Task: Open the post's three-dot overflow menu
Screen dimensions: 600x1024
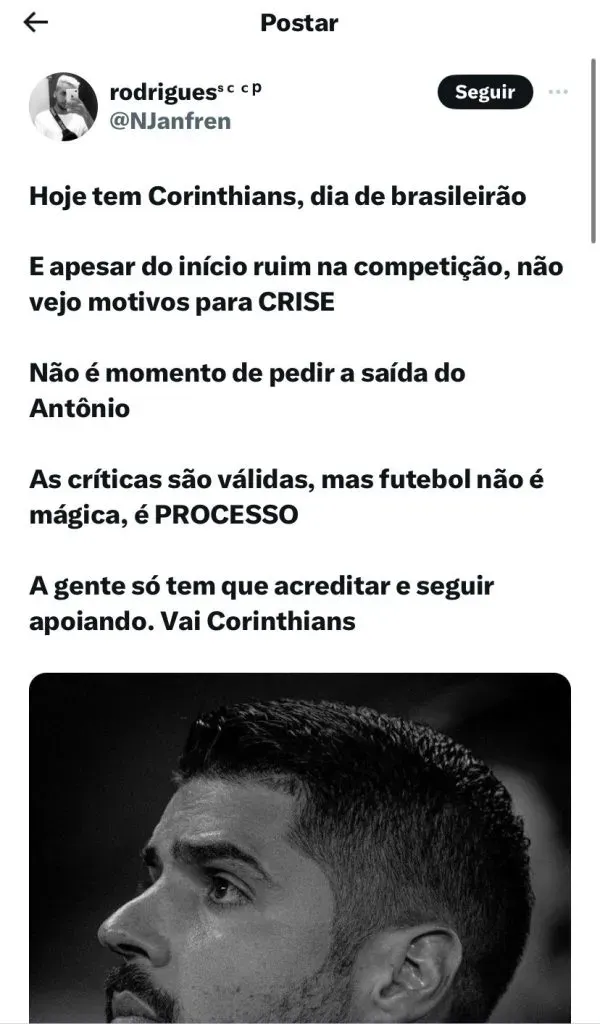Action: tap(559, 93)
